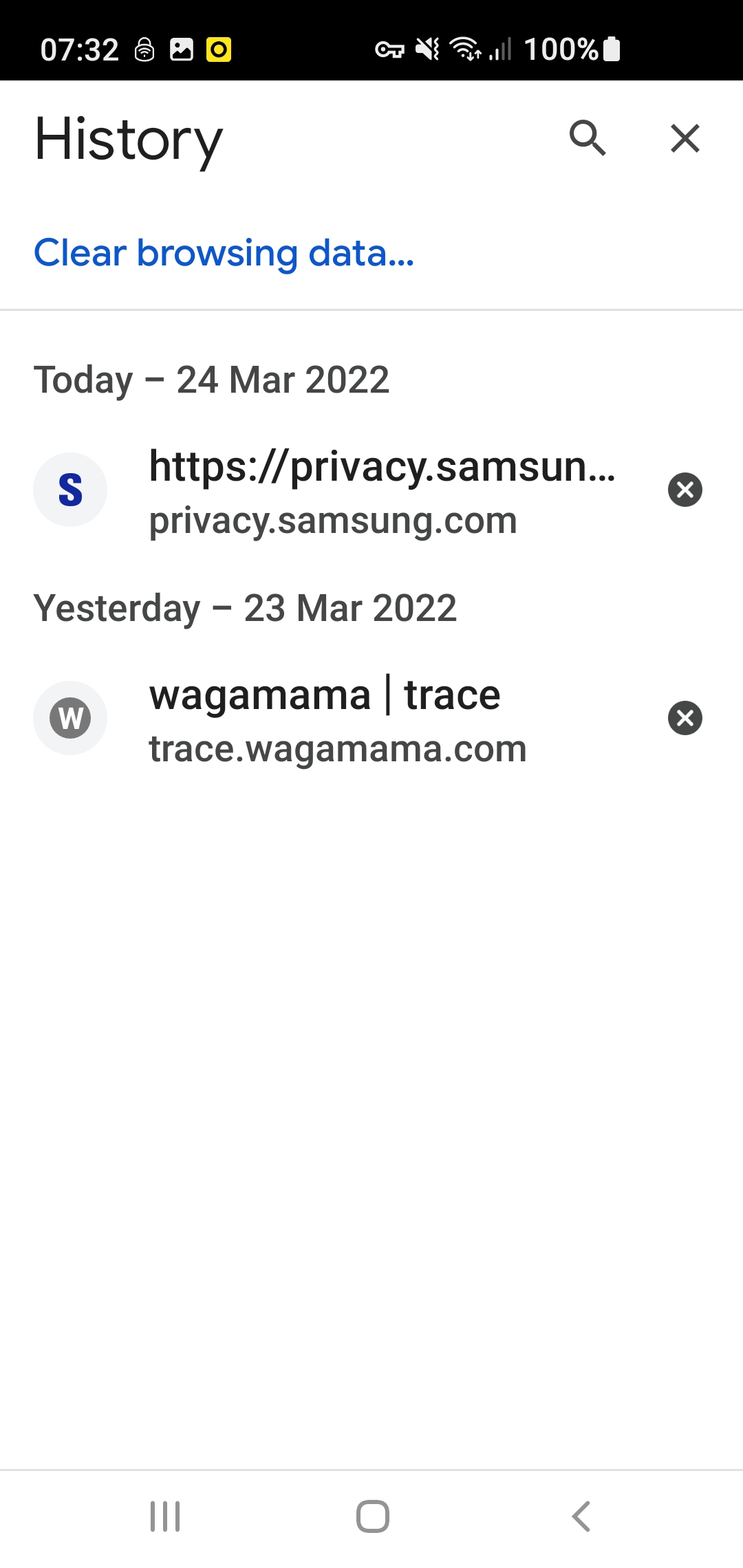The width and height of the screenshot is (743, 1568).
Task: Close the History page
Action: coord(685,138)
